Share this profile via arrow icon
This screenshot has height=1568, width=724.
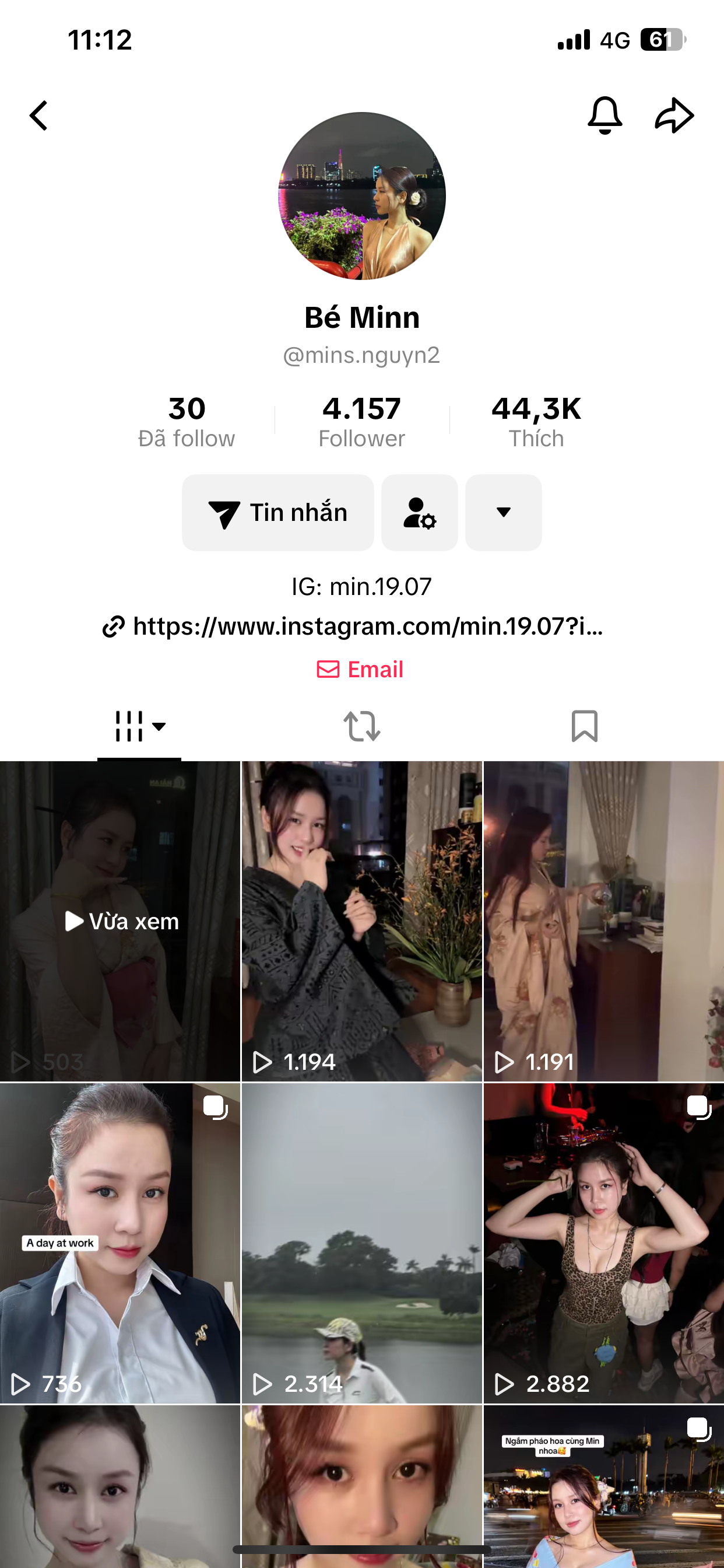674,115
